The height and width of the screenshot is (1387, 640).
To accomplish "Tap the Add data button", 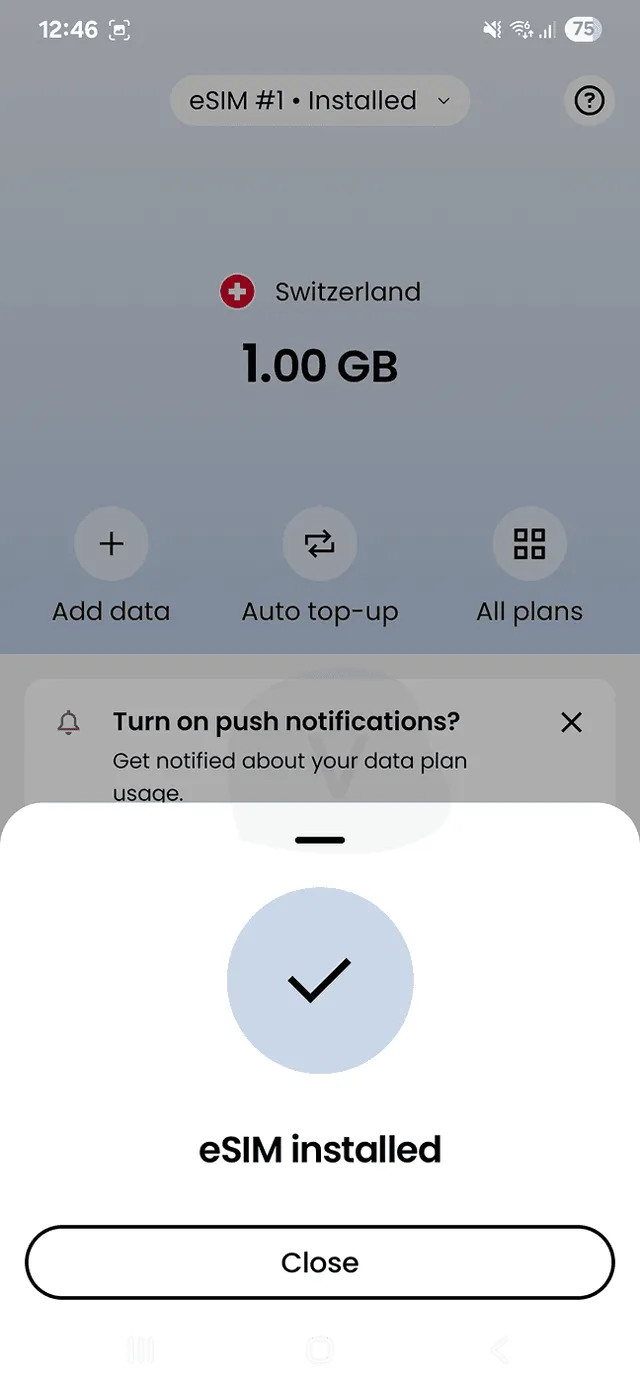I will (x=111, y=545).
